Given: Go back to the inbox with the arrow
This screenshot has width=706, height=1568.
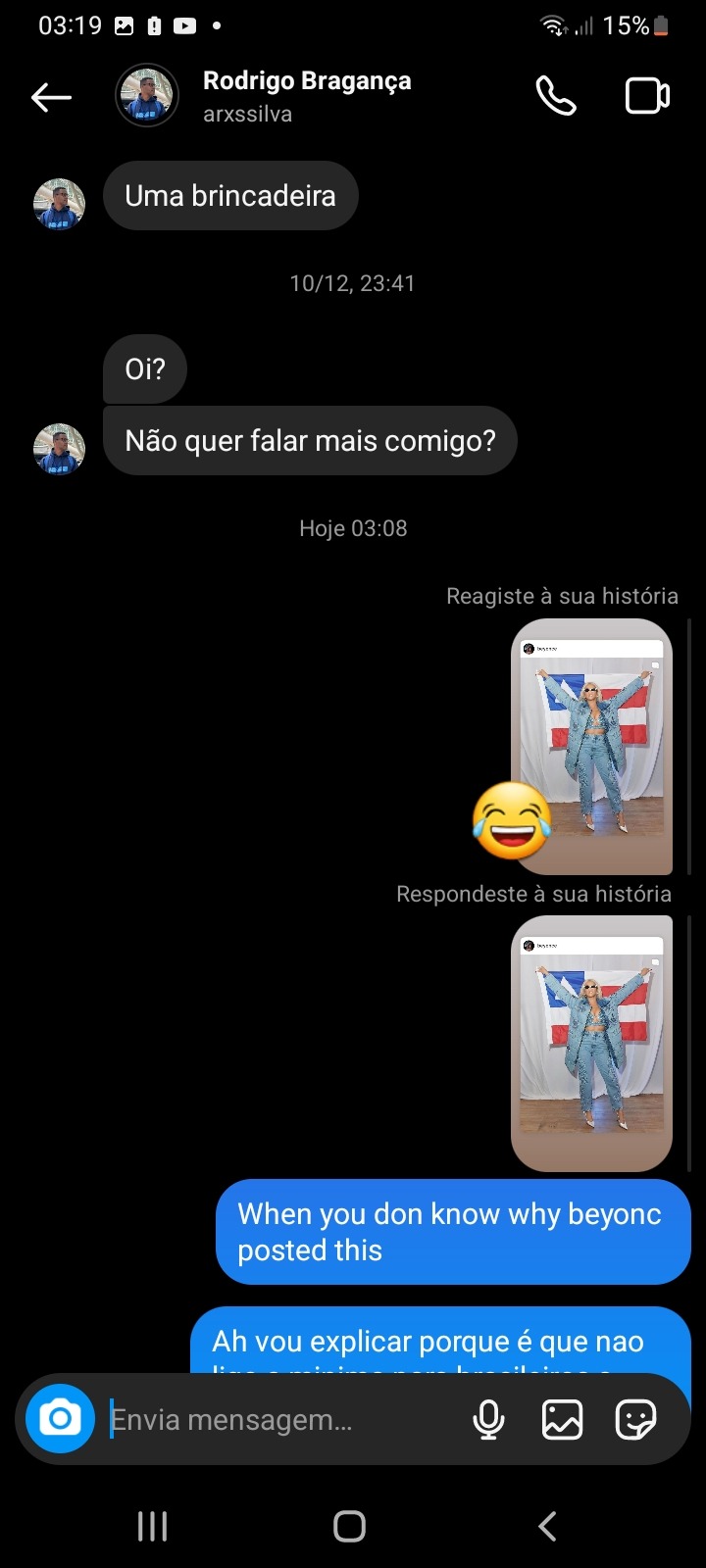Looking at the screenshot, I should coord(51,97).
